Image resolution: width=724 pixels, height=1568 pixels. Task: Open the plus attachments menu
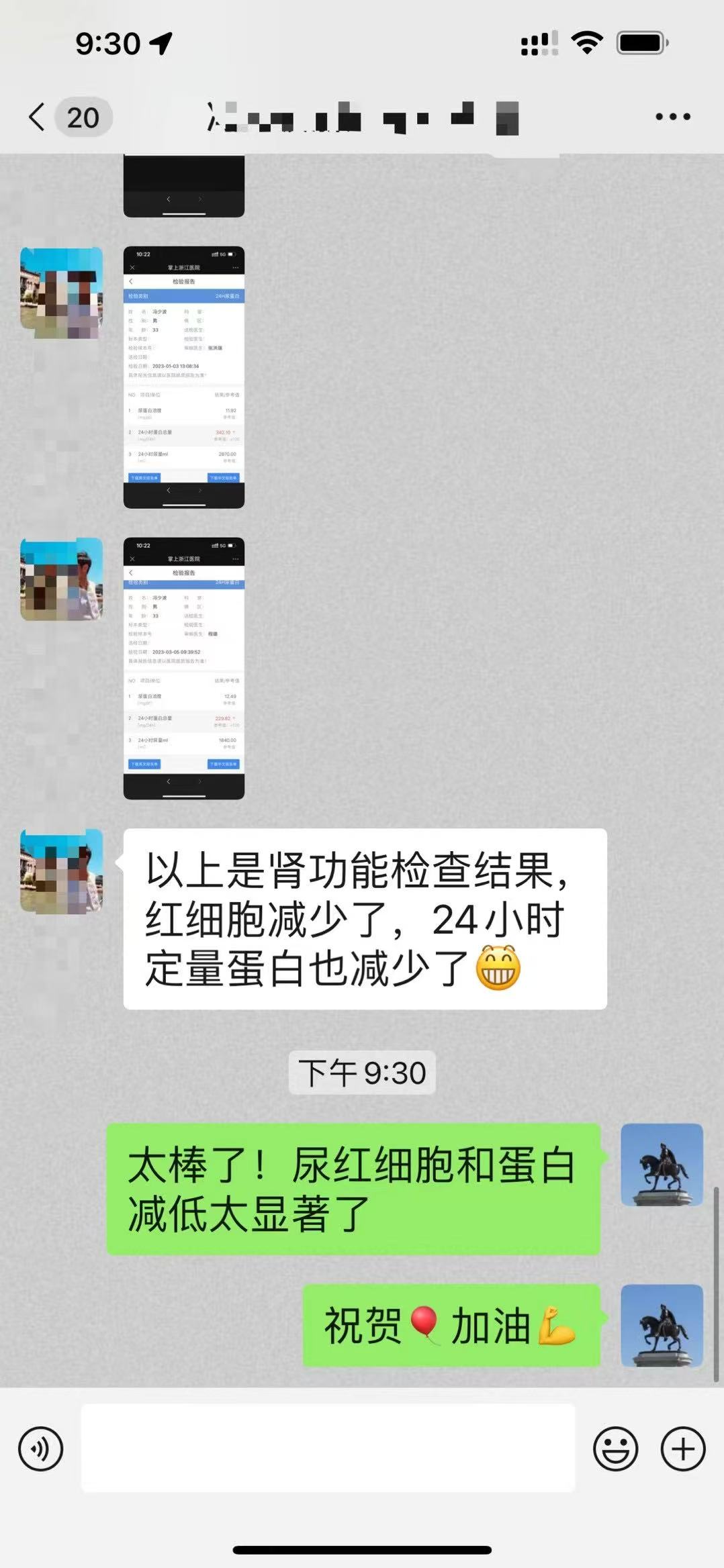click(x=682, y=1449)
